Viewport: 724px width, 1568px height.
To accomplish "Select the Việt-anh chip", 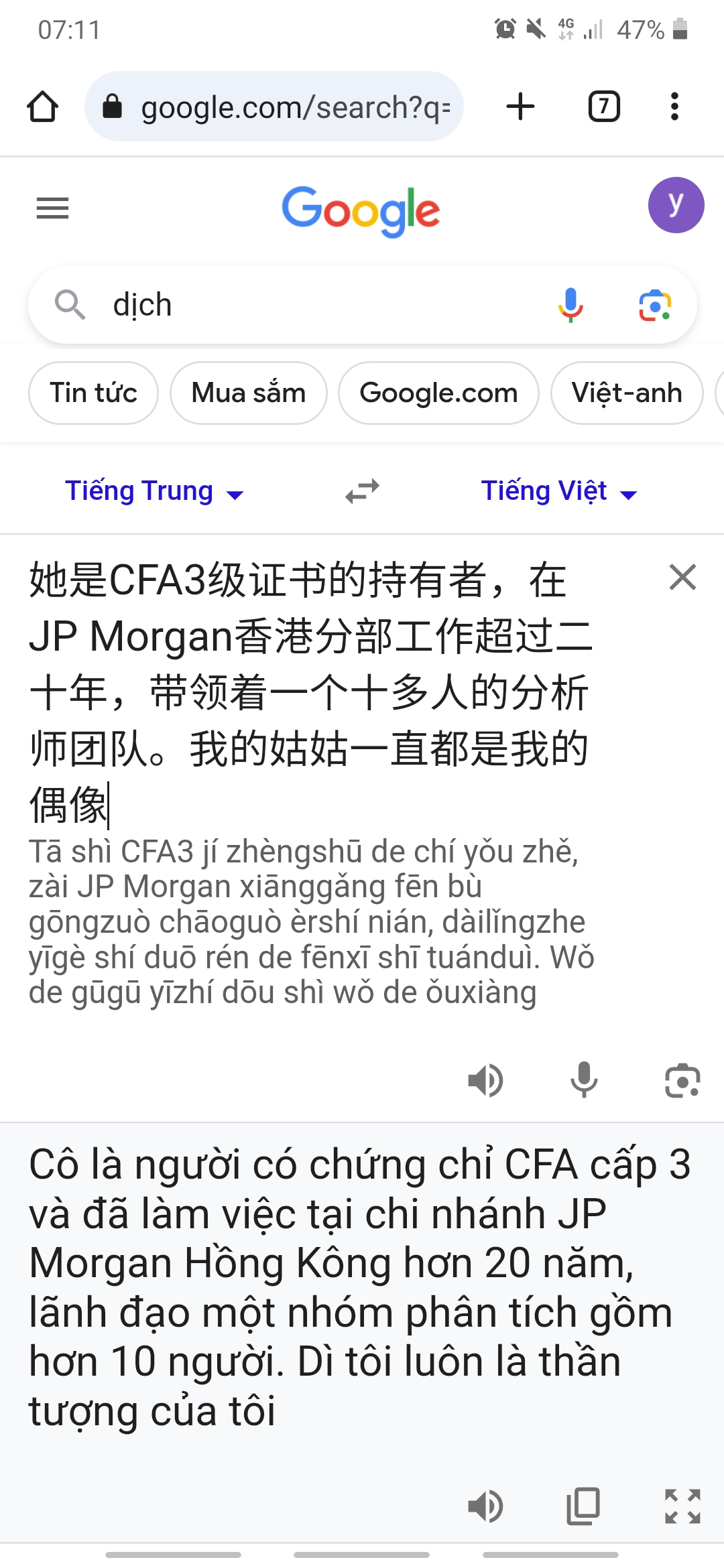I will point(627,393).
